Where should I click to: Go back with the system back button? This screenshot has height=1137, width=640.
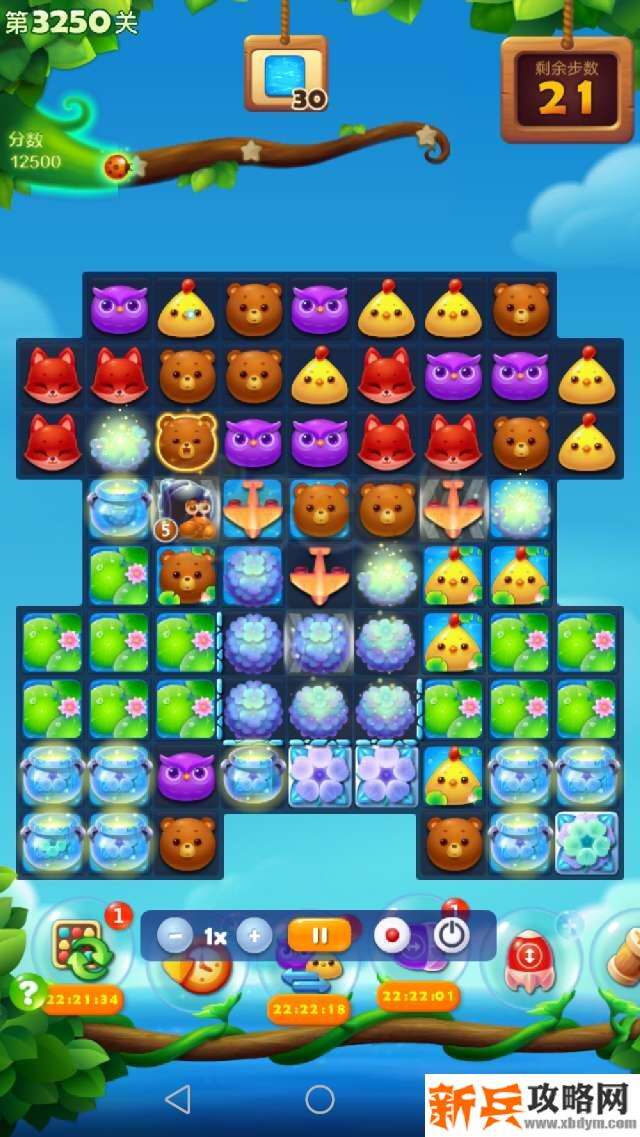177,1100
